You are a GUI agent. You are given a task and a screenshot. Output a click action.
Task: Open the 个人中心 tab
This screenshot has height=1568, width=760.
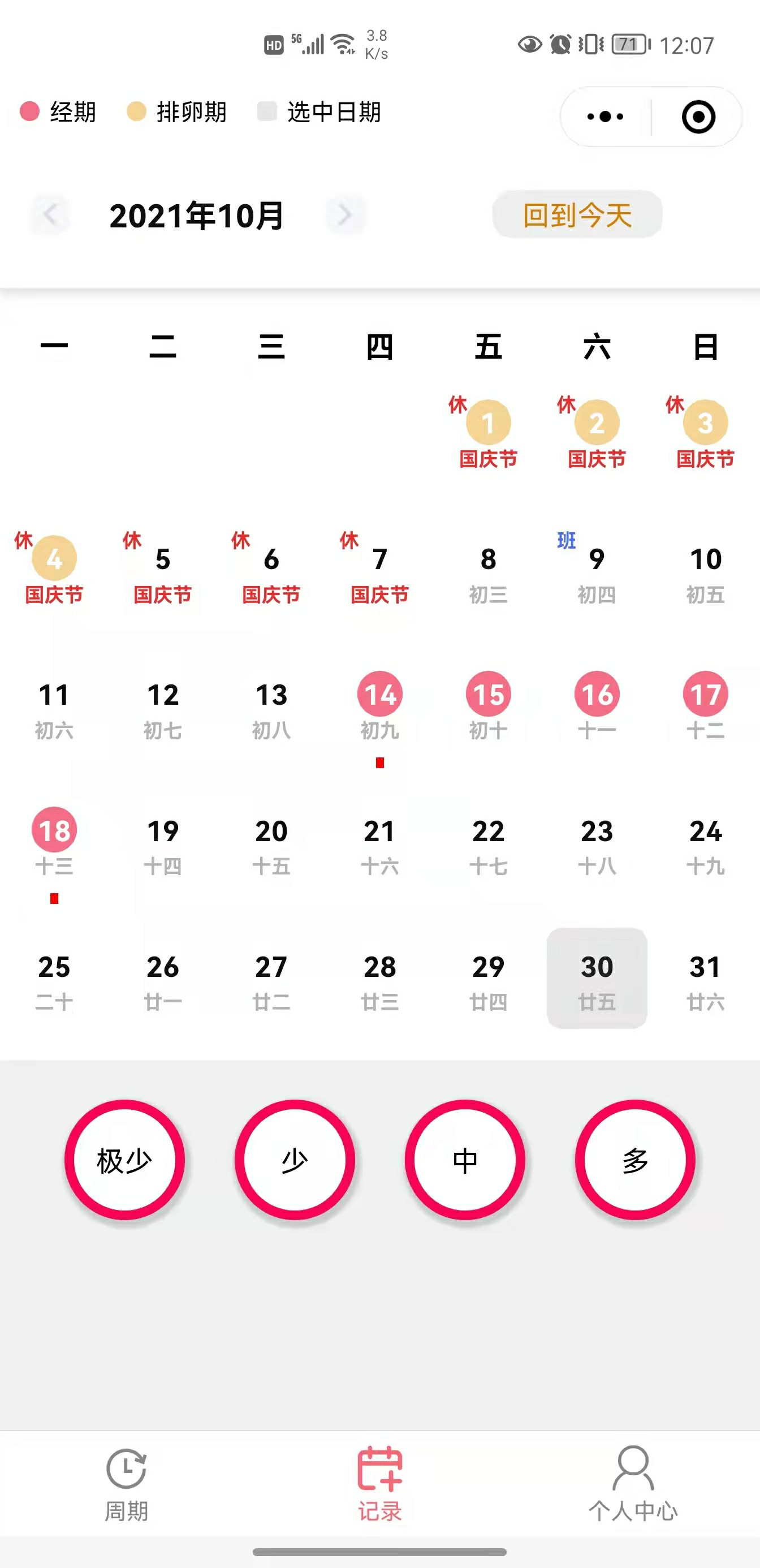pos(633,1483)
